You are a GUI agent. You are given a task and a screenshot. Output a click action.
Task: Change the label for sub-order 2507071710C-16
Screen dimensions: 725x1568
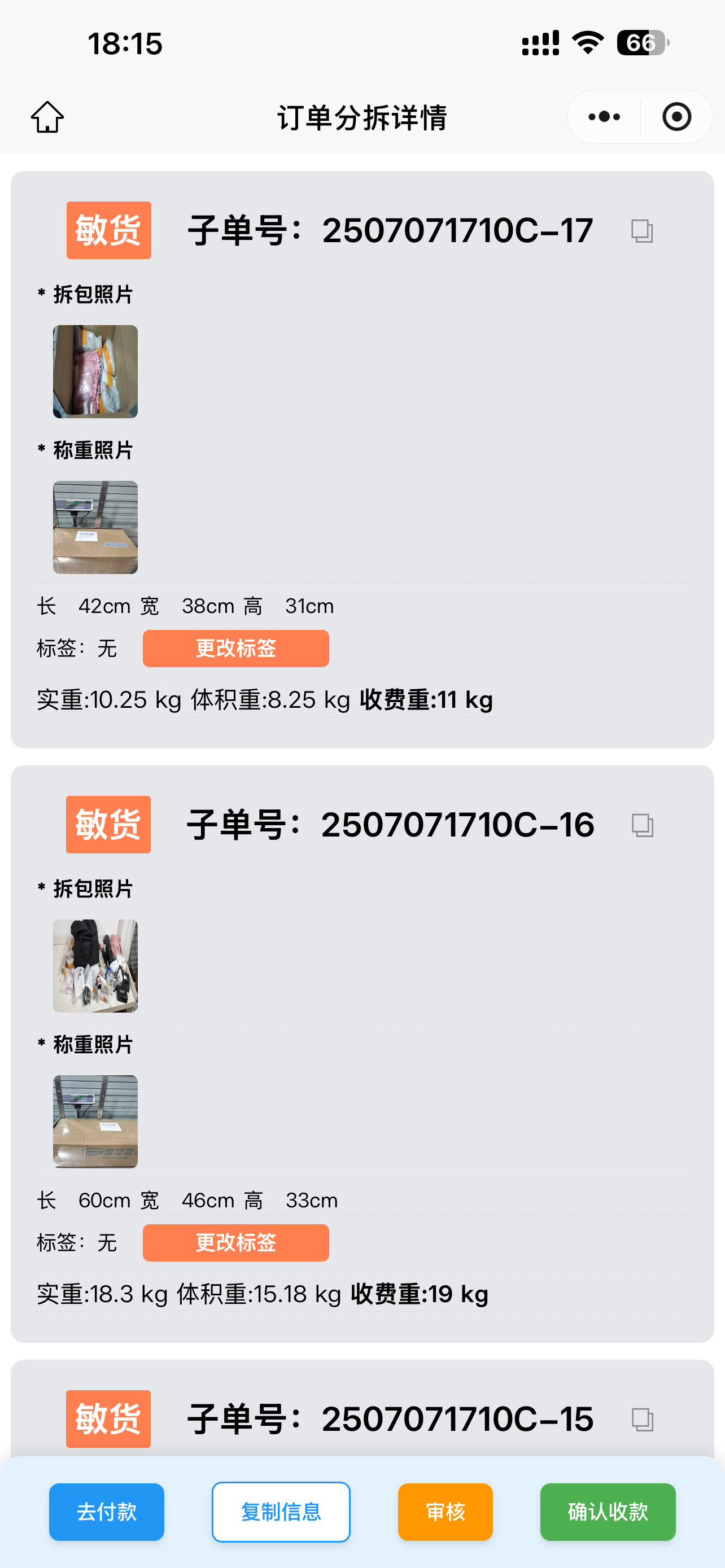tap(235, 1242)
